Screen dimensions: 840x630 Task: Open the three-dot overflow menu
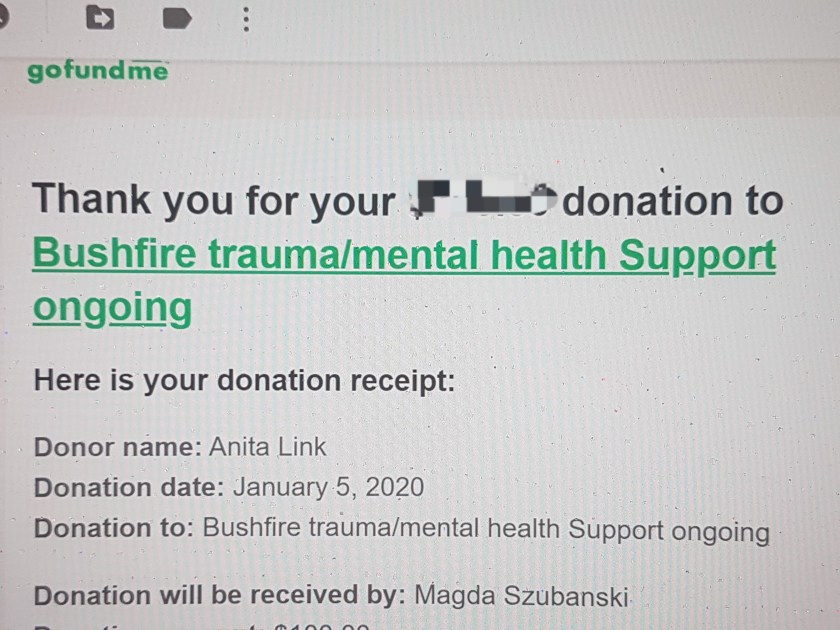tap(246, 18)
